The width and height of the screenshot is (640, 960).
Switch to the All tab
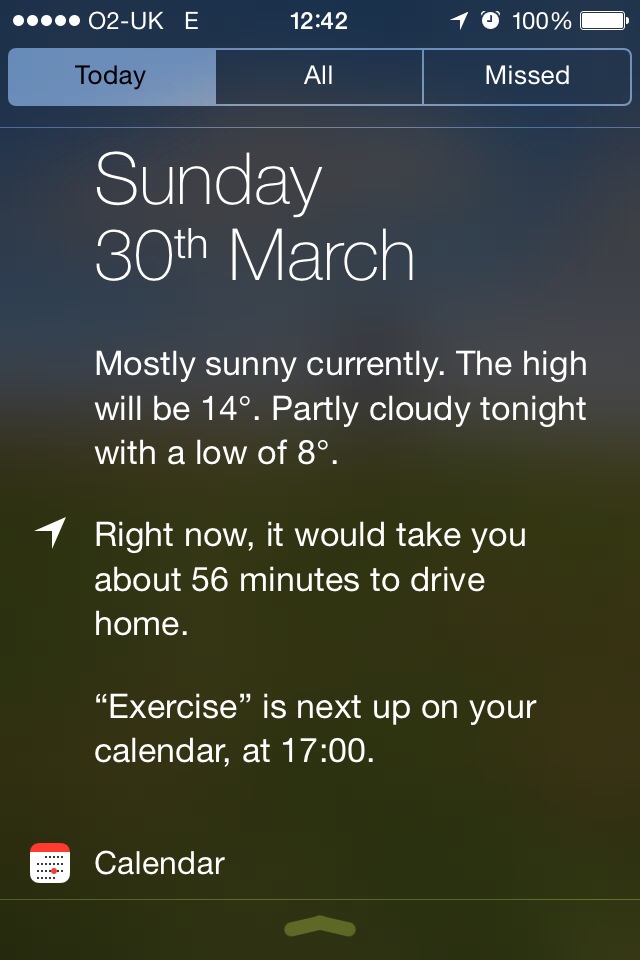(319, 76)
